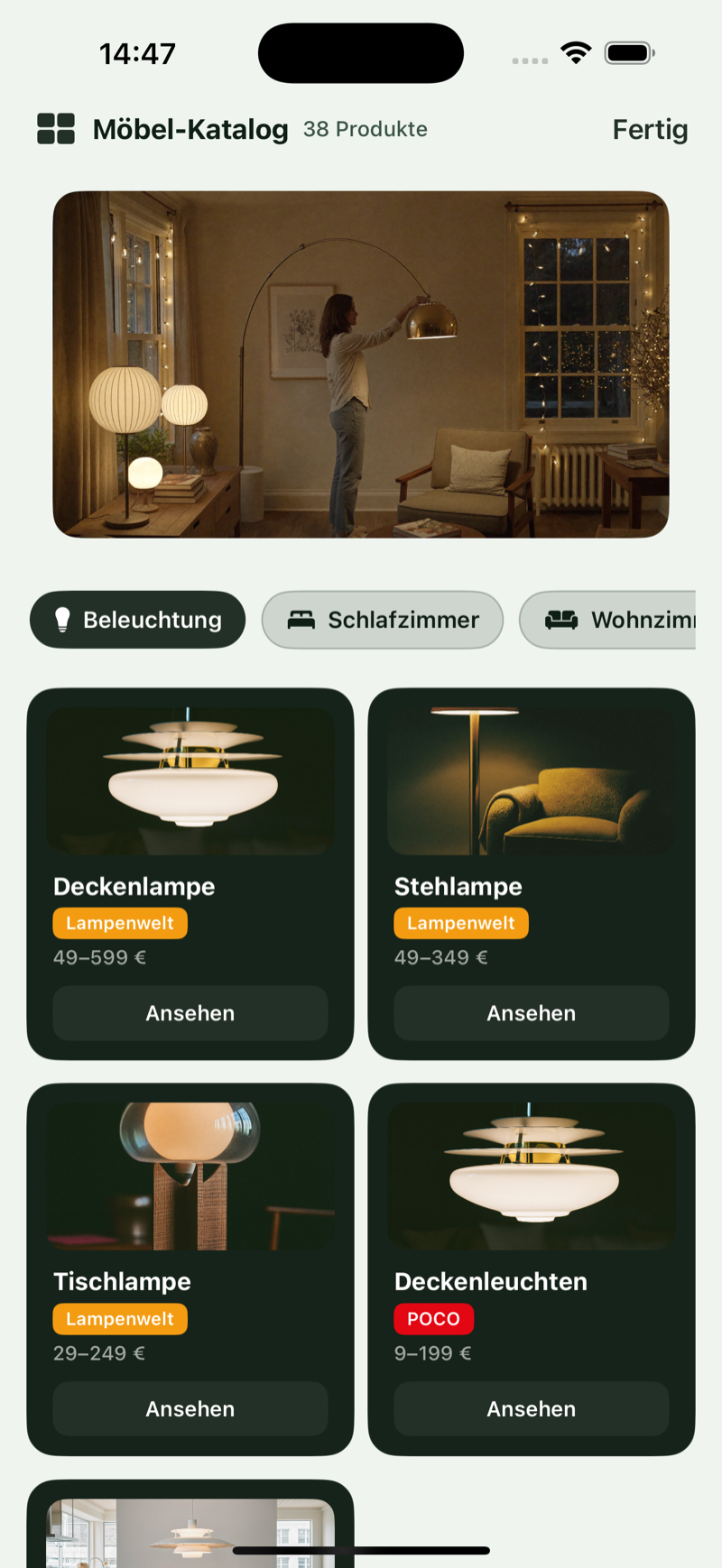Click the red POCO badge on Deckenleuchten
Screen dimensions: 722x1568
pyautogui.click(x=433, y=1318)
